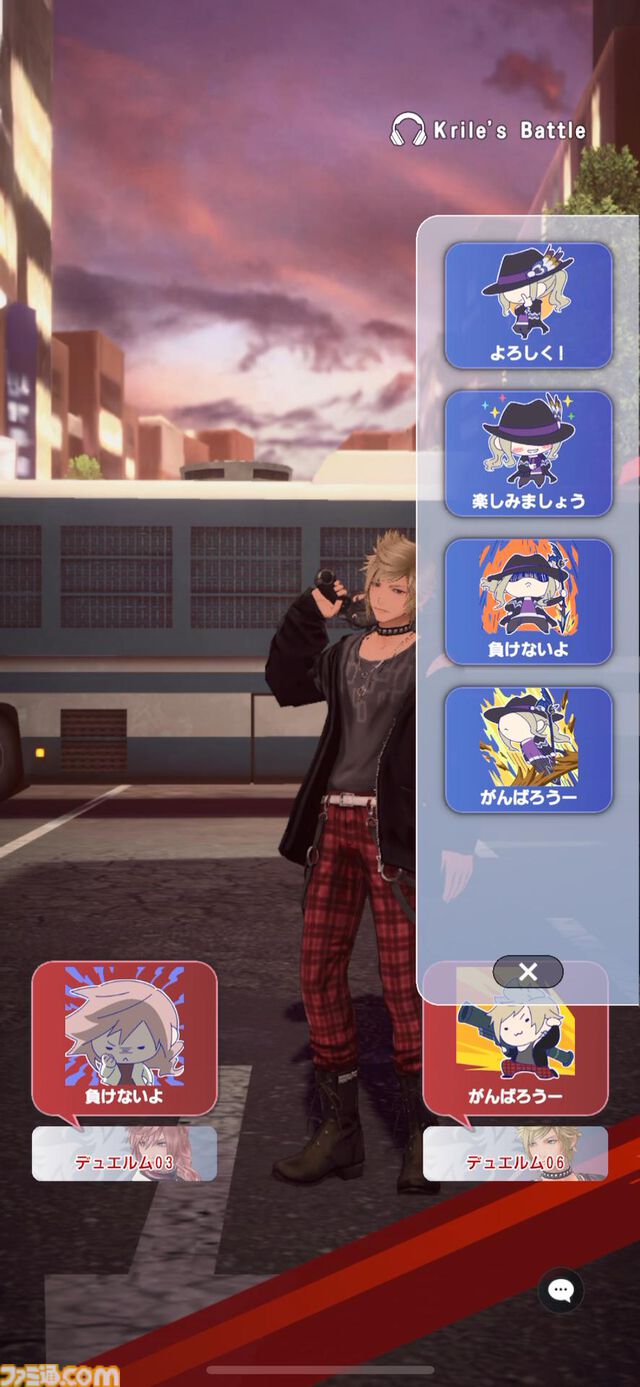Open the chat bubble icon
Image resolution: width=640 pixels, height=1387 pixels.
click(x=561, y=1290)
